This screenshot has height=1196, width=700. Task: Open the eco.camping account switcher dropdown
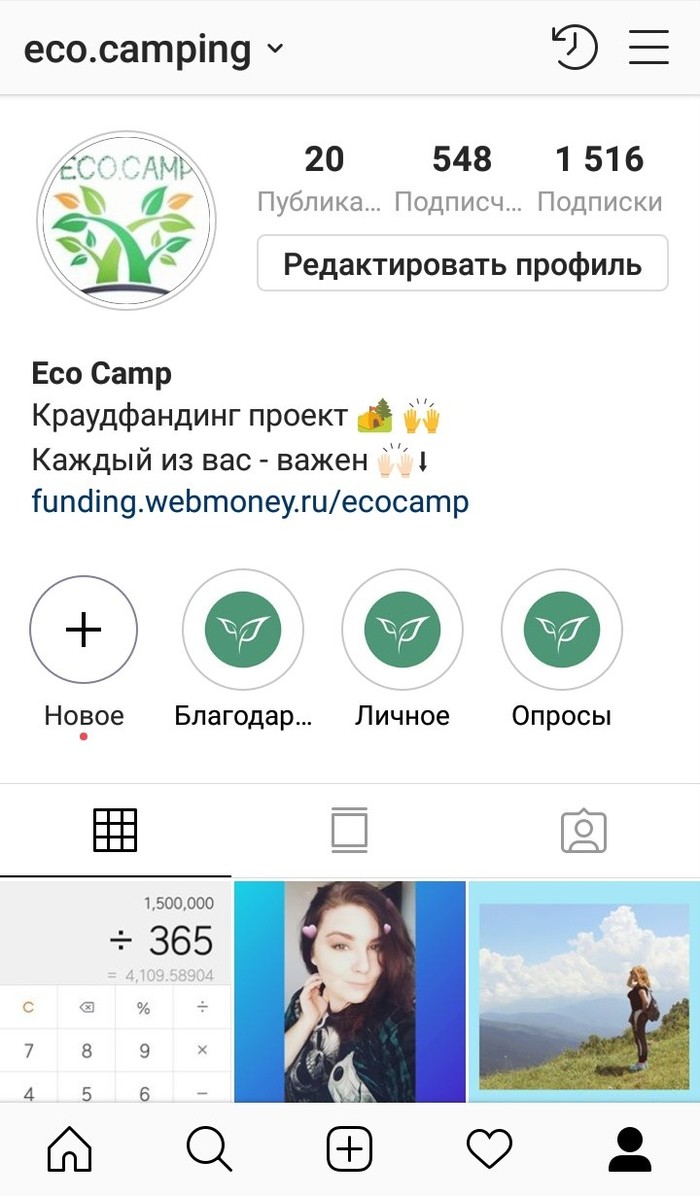[155, 49]
